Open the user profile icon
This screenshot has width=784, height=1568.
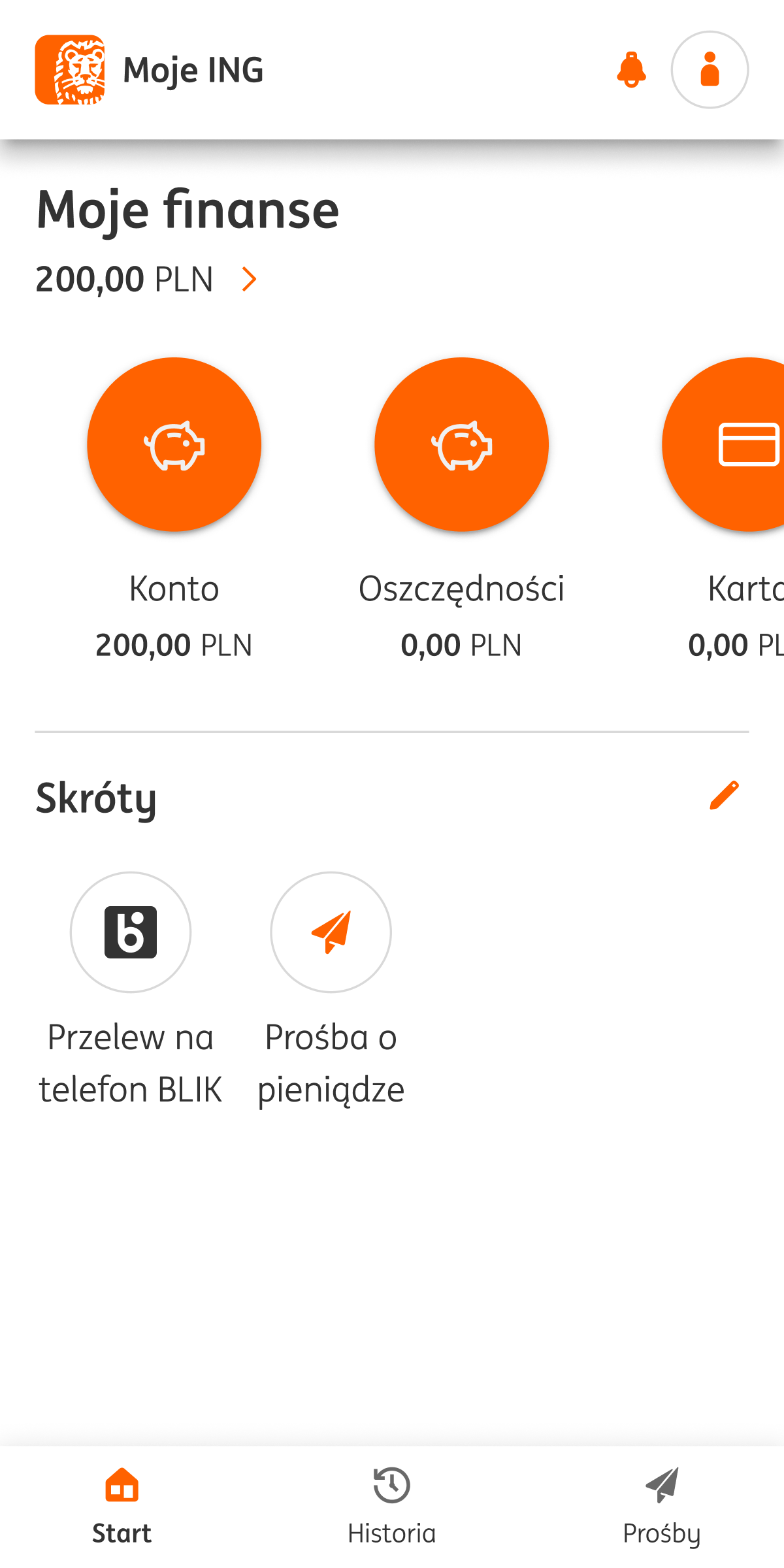pyautogui.click(x=710, y=70)
